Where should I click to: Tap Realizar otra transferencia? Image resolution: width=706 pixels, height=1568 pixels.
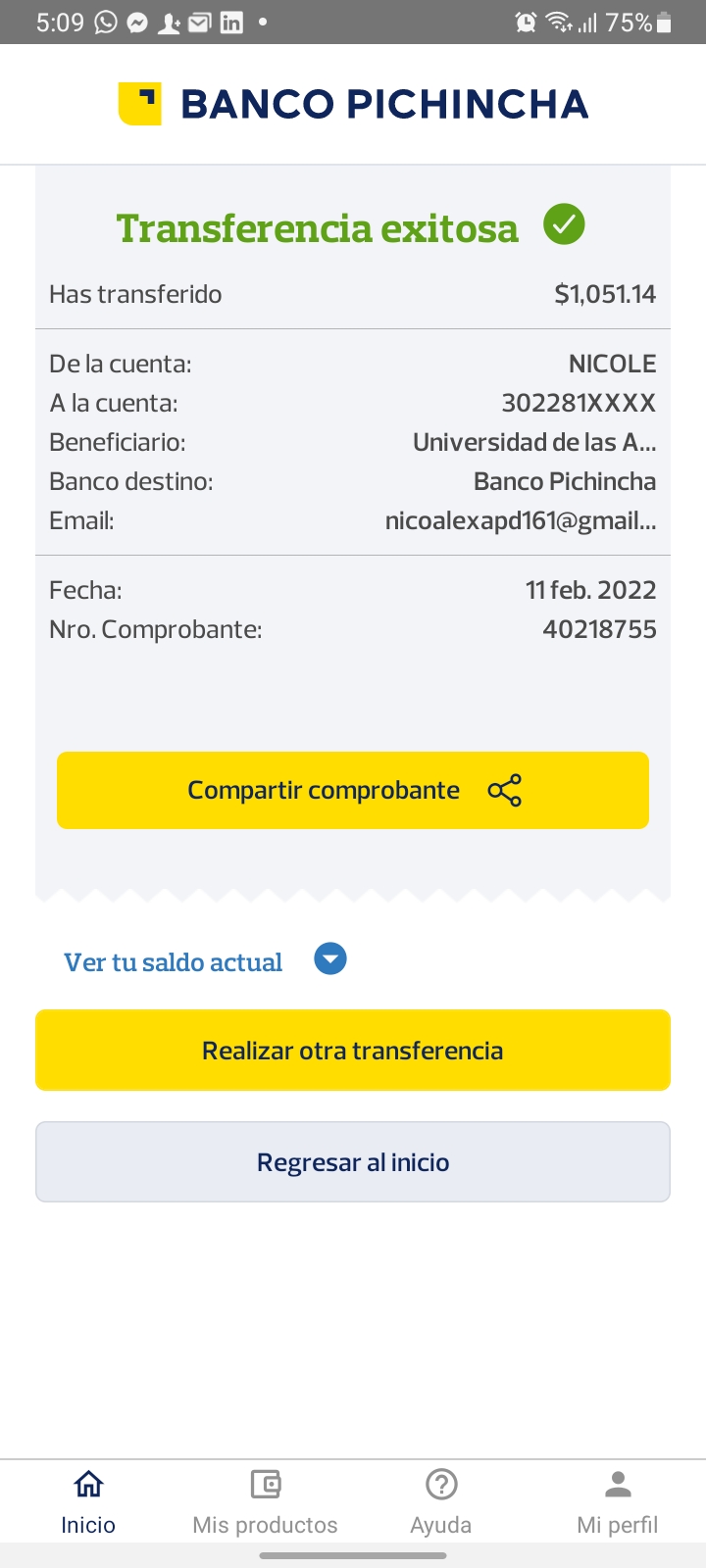(x=353, y=1051)
